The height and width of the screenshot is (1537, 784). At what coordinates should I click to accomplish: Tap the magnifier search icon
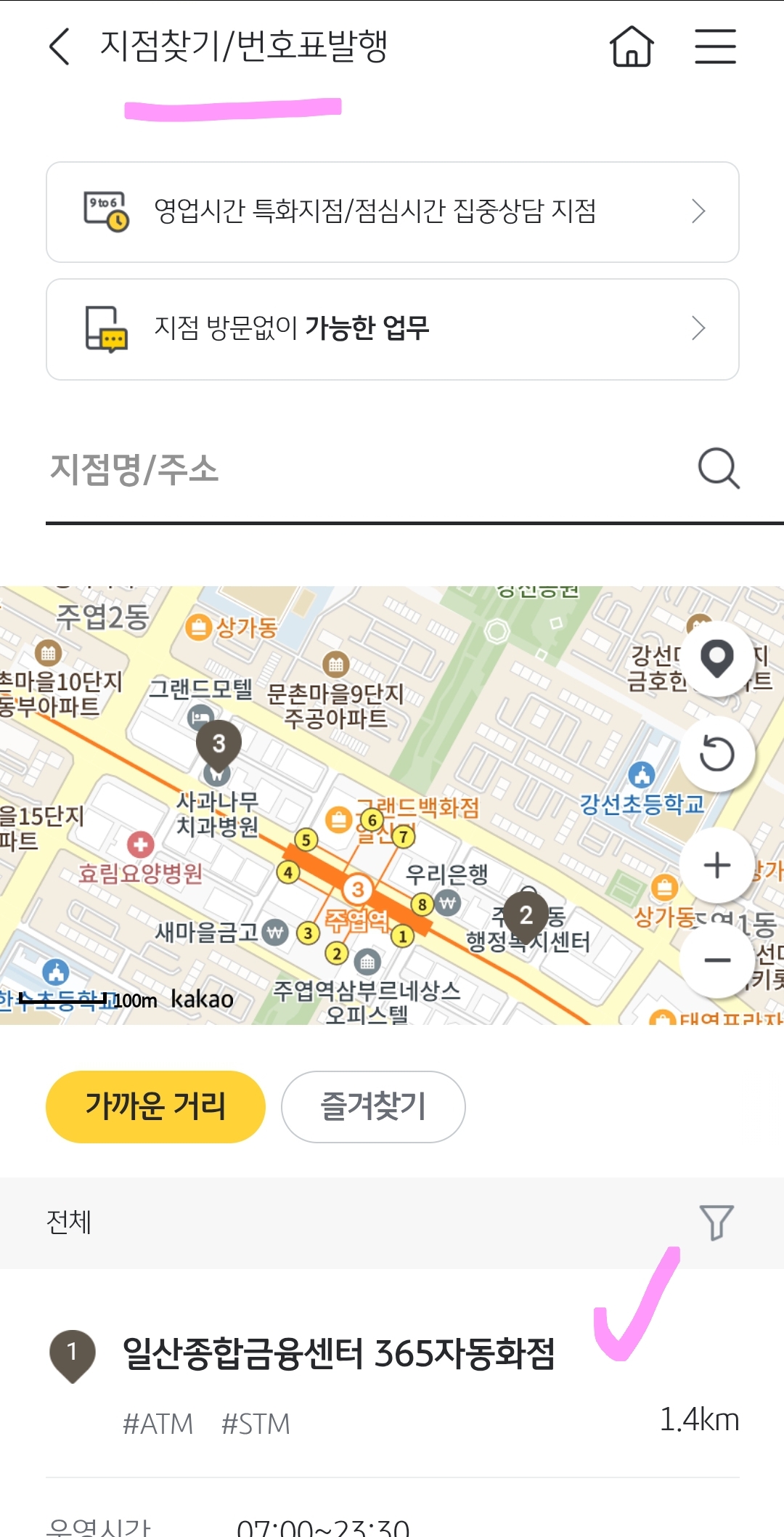coord(718,469)
